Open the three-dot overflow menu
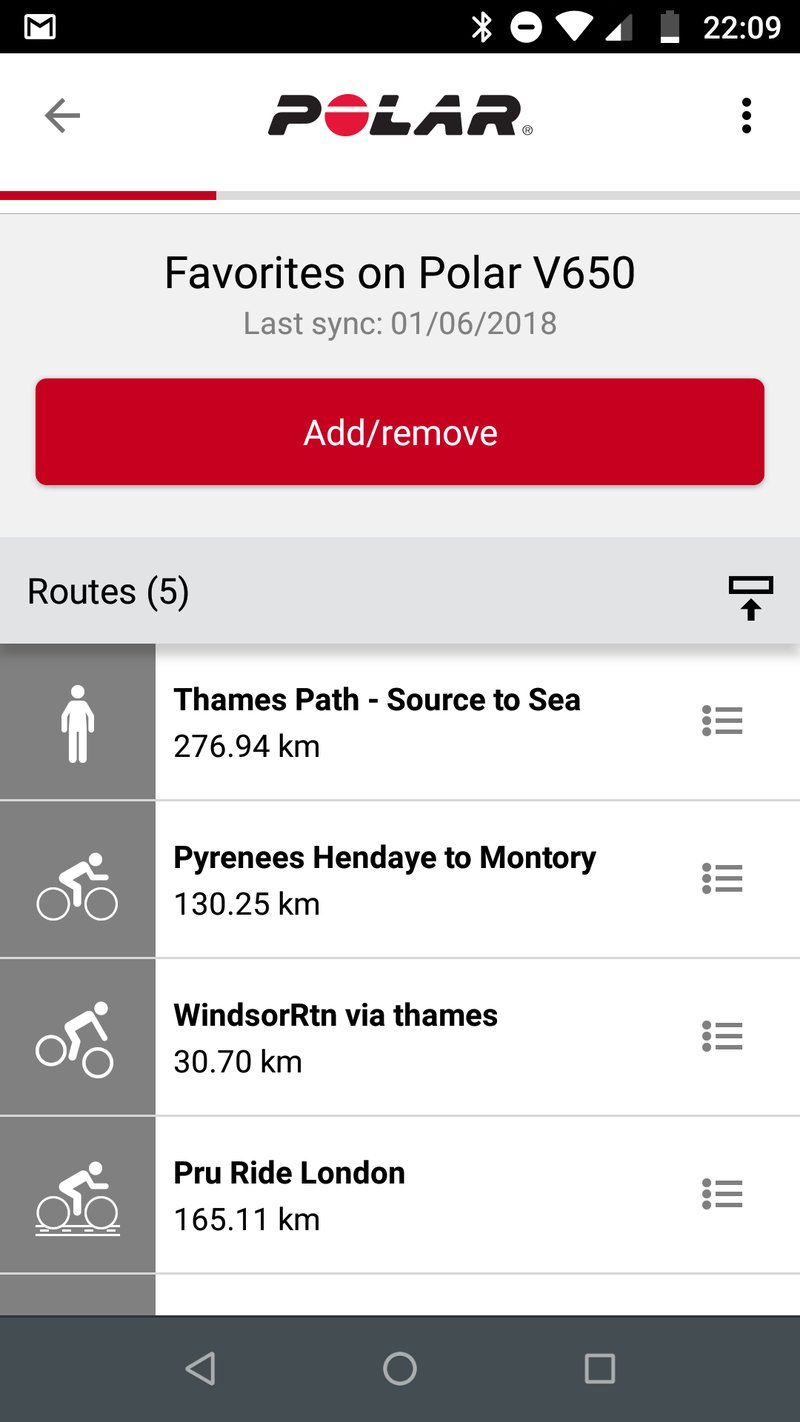The height and width of the screenshot is (1422, 800). point(746,116)
